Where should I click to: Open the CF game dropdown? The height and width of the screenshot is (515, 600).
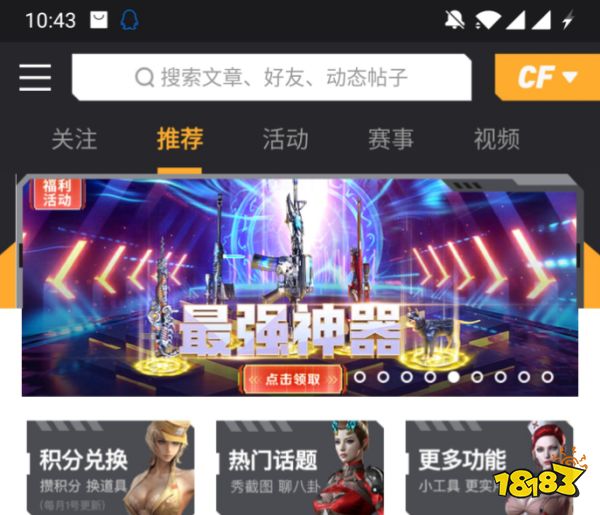pyautogui.click(x=545, y=78)
